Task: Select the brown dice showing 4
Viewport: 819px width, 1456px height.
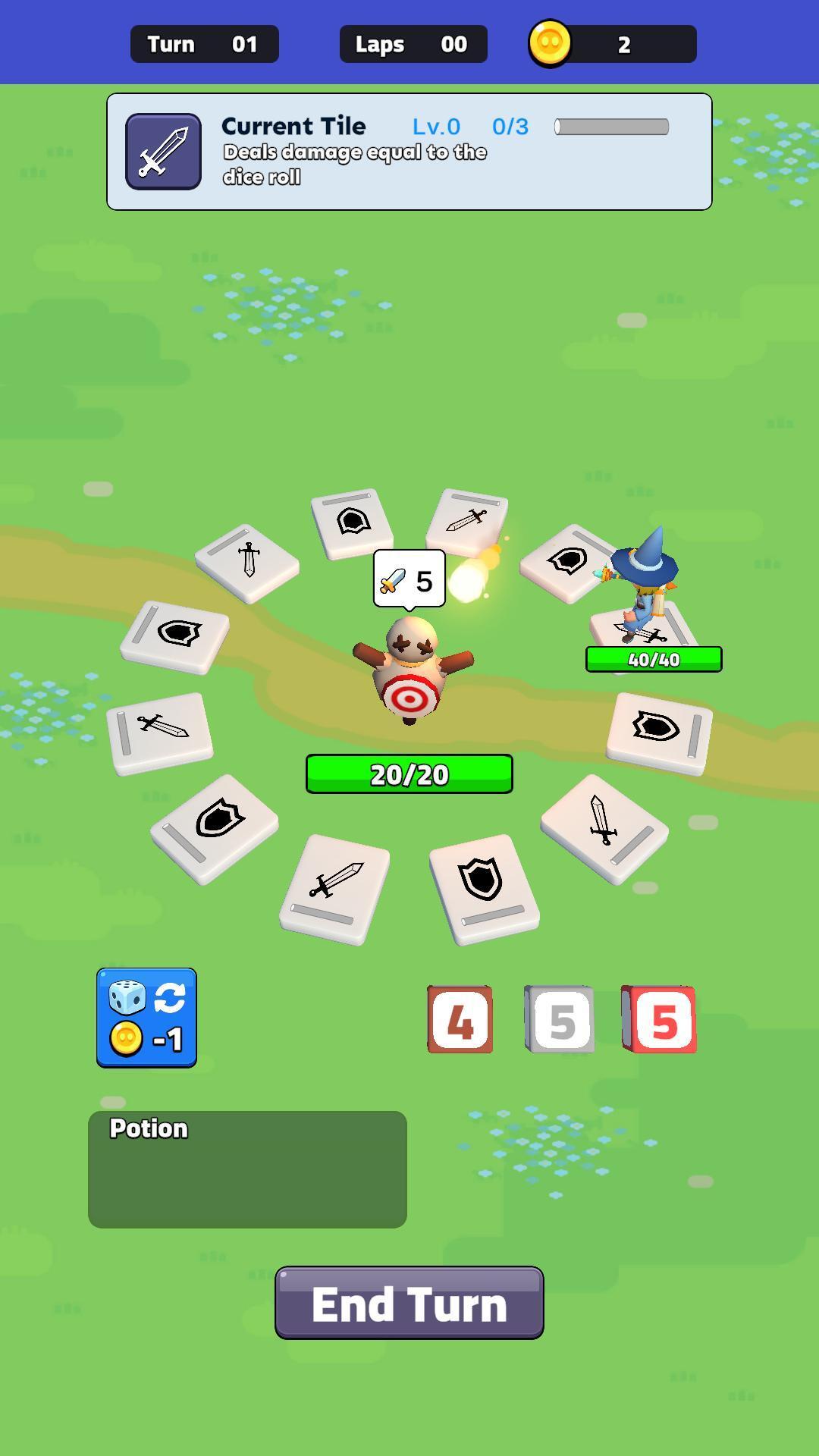Action: click(460, 1019)
